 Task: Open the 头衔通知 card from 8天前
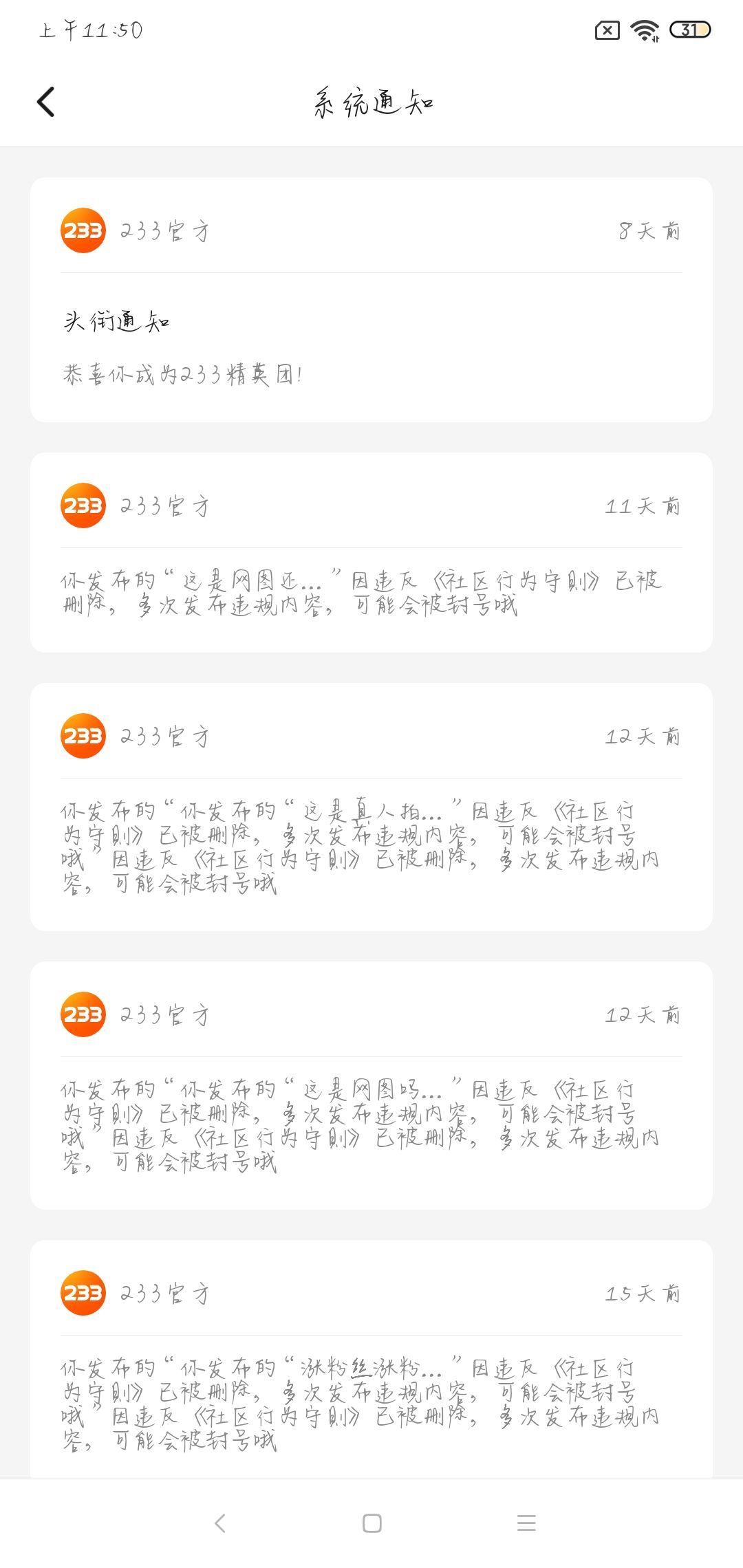coord(371,300)
